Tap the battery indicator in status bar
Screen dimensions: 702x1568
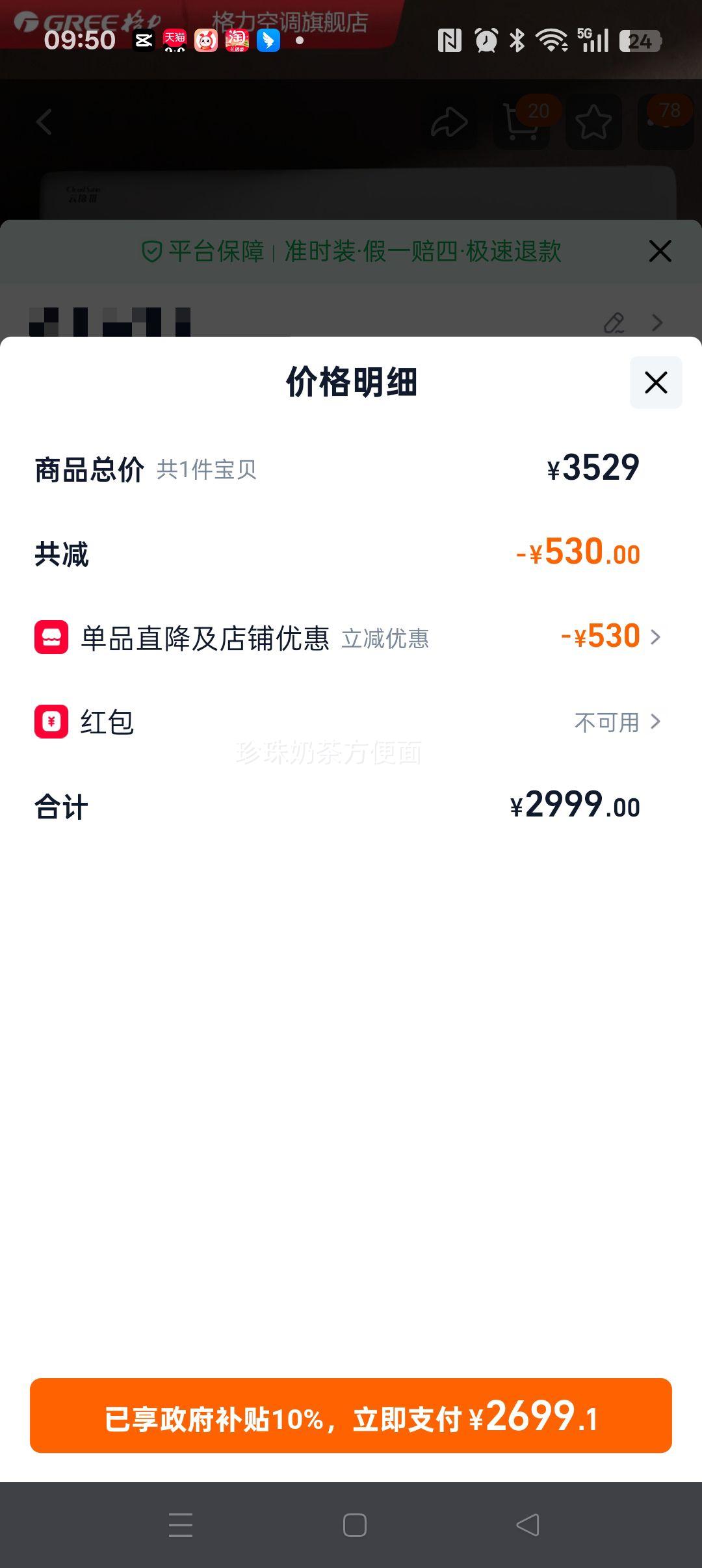[640, 42]
